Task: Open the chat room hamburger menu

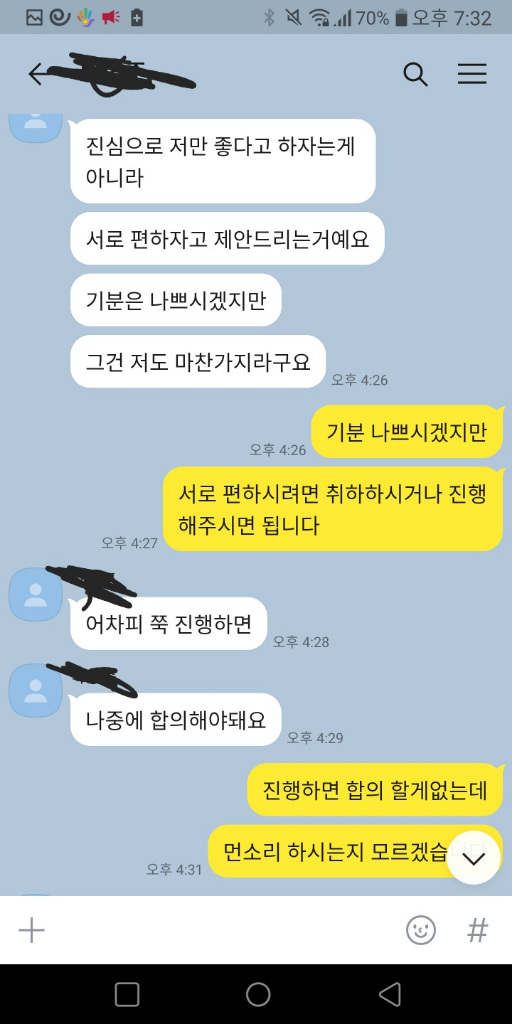Action: (472, 74)
